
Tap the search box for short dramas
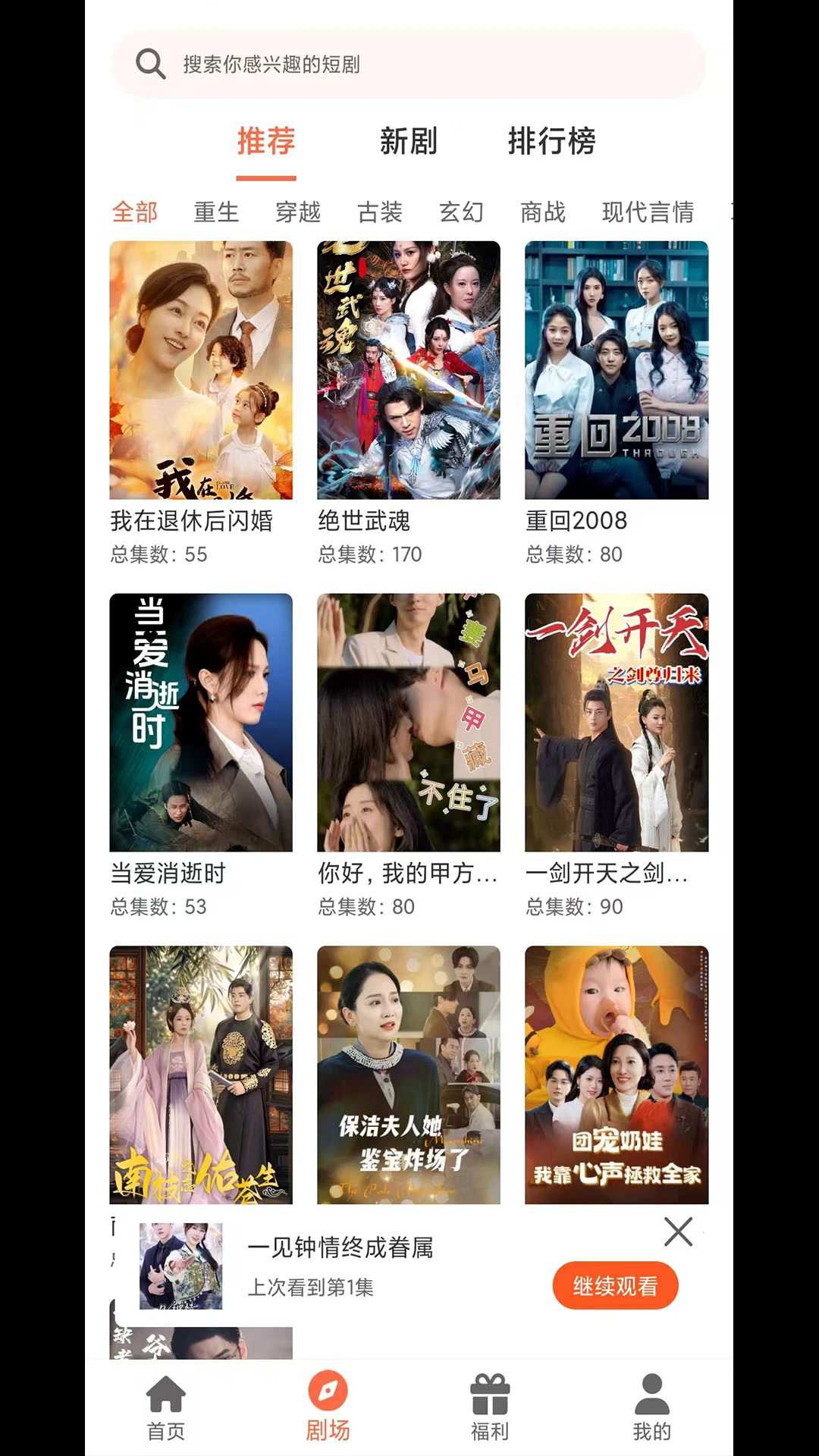point(409,64)
